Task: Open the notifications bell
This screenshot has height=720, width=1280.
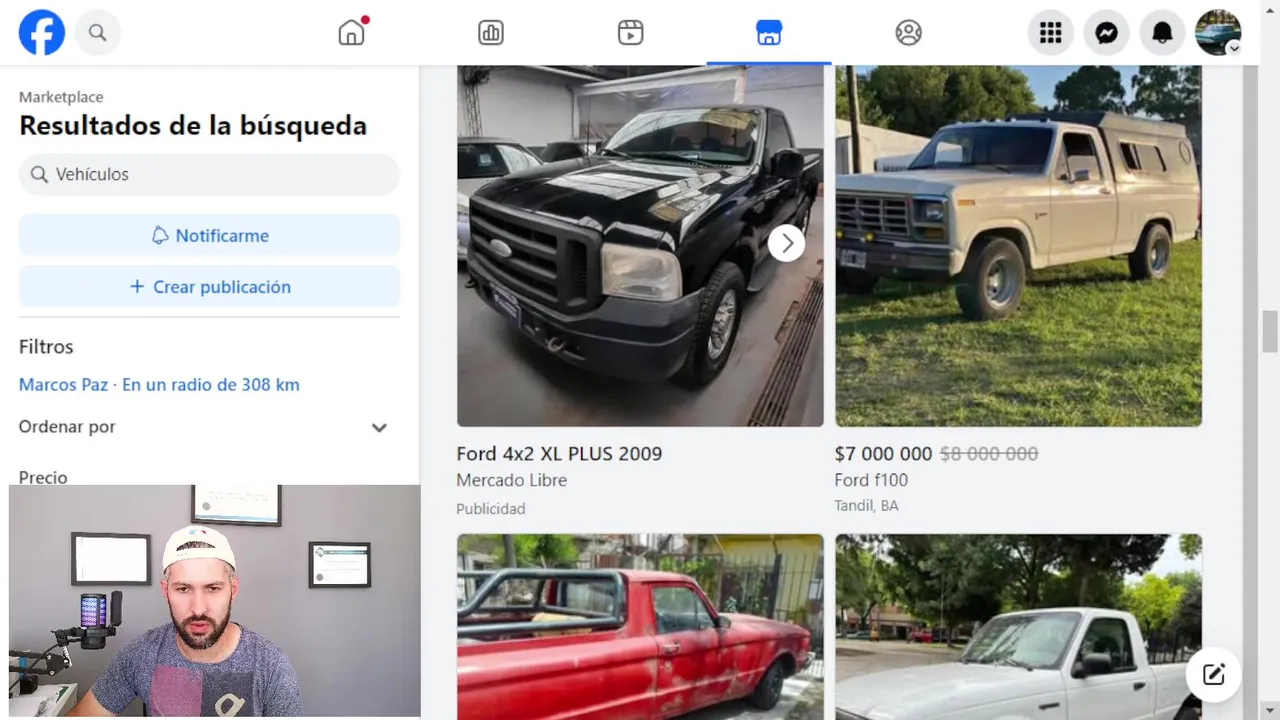Action: tap(1162, 33)
